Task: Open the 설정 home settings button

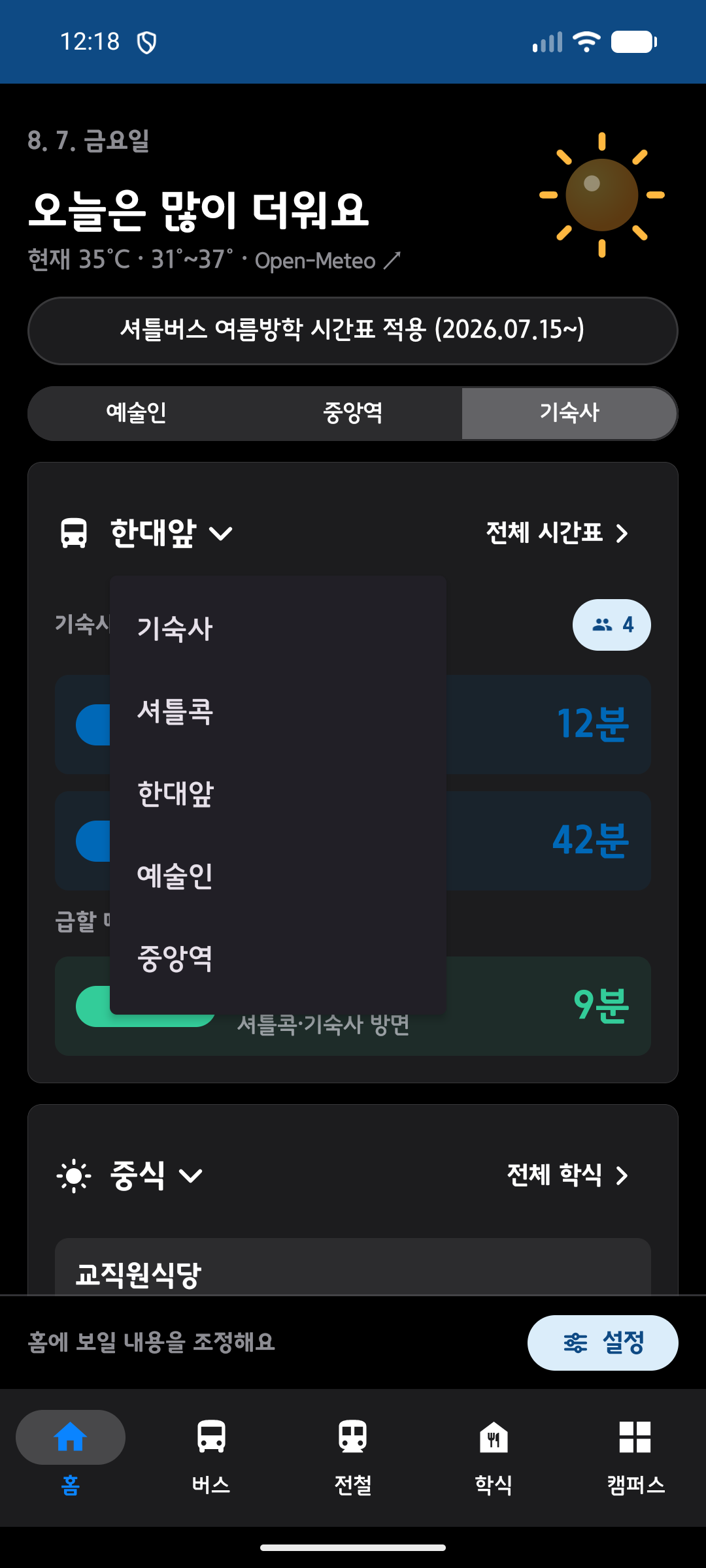Action: [x=603, y=1343]
